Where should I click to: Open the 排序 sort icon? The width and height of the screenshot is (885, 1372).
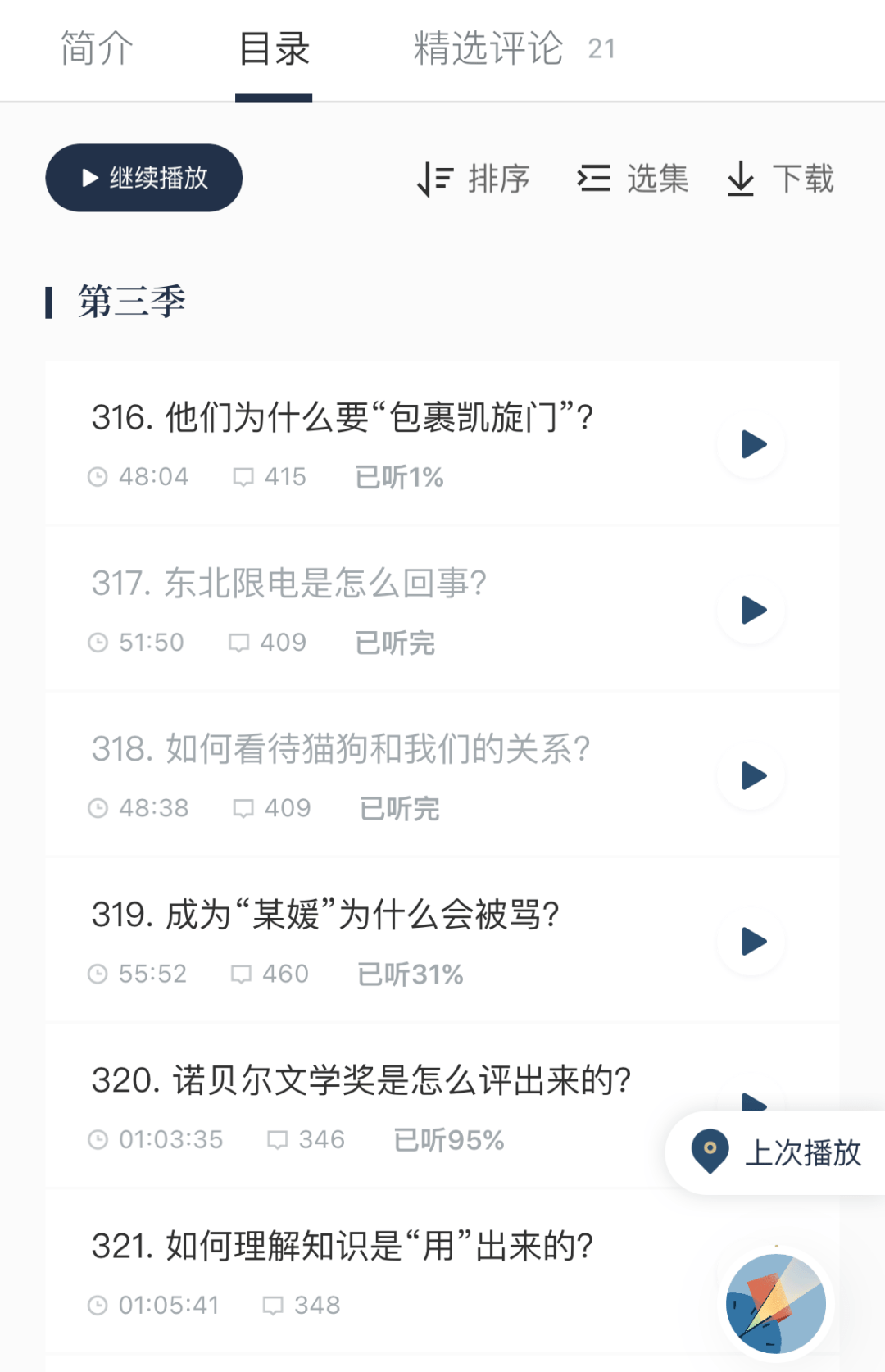pos(437,179)
